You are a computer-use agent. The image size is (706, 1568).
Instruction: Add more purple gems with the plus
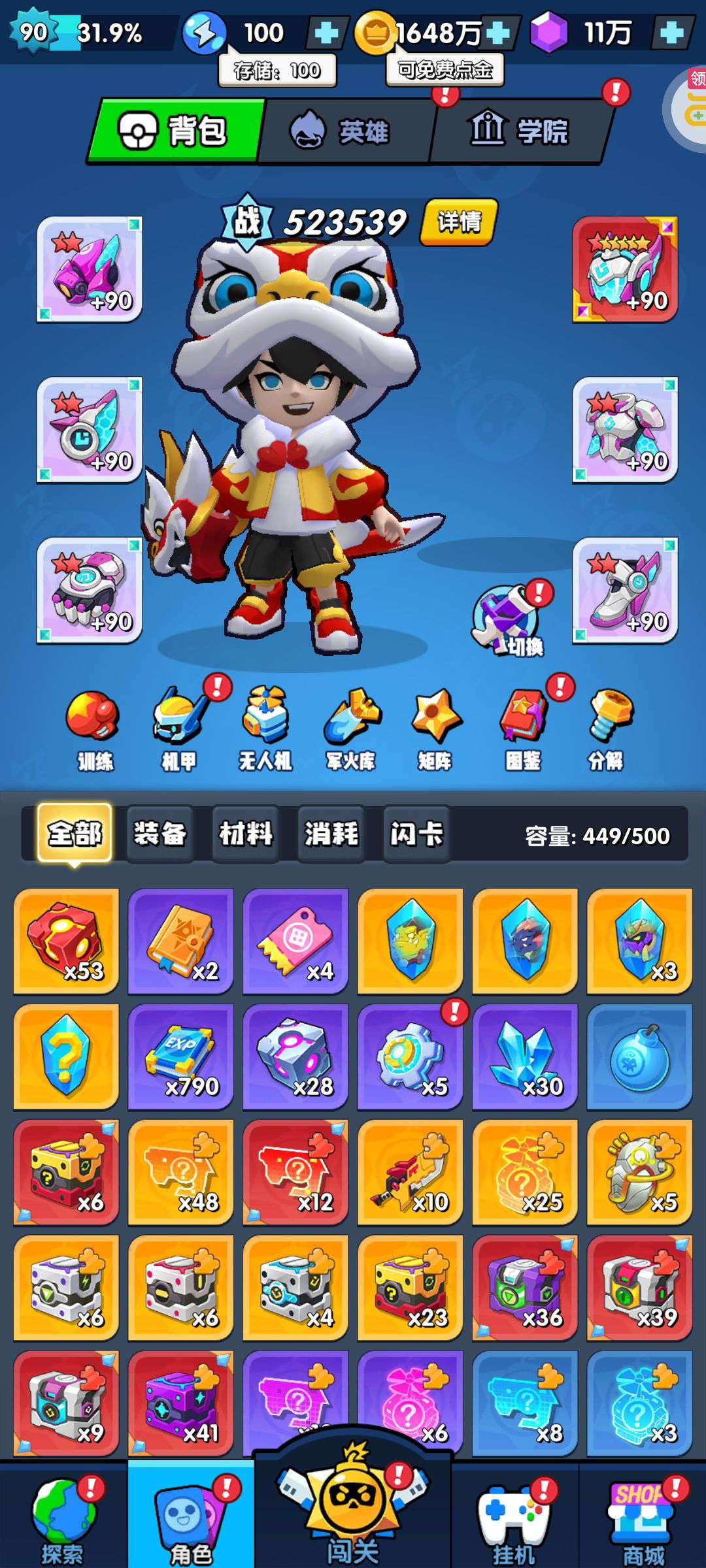point(672,33)
